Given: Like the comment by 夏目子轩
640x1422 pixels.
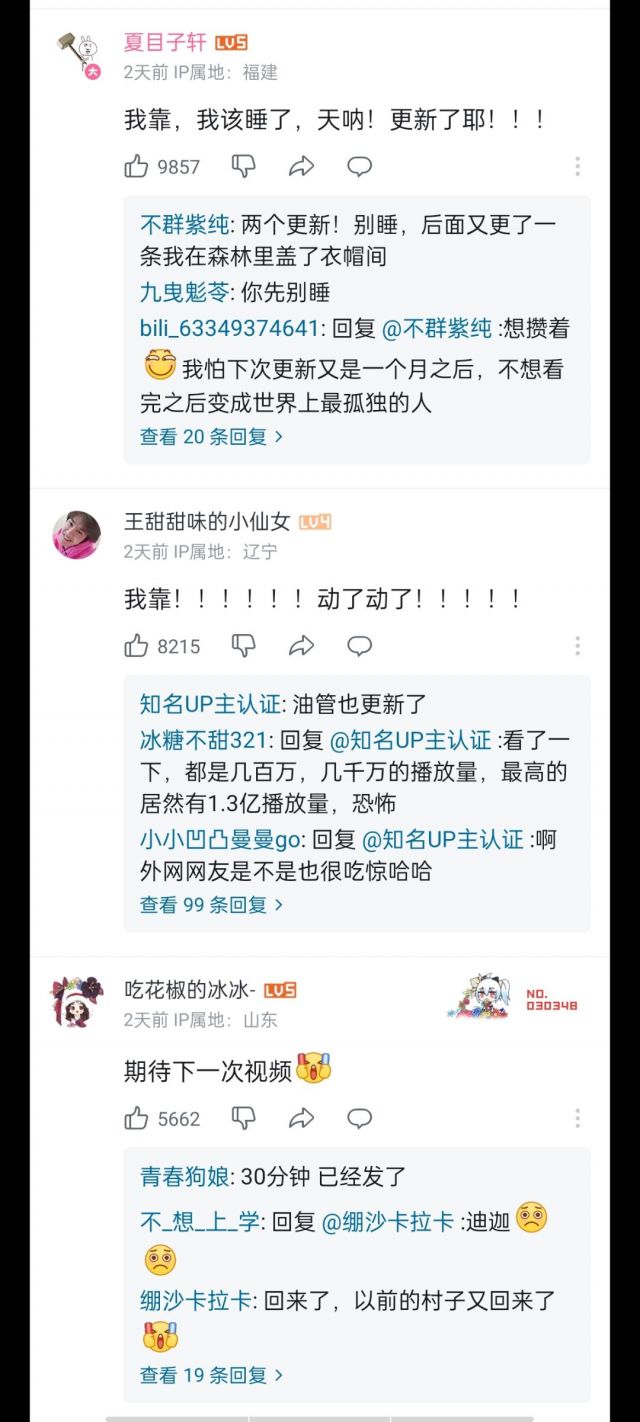Looking at the screenshot, I should tap(137, 167).
